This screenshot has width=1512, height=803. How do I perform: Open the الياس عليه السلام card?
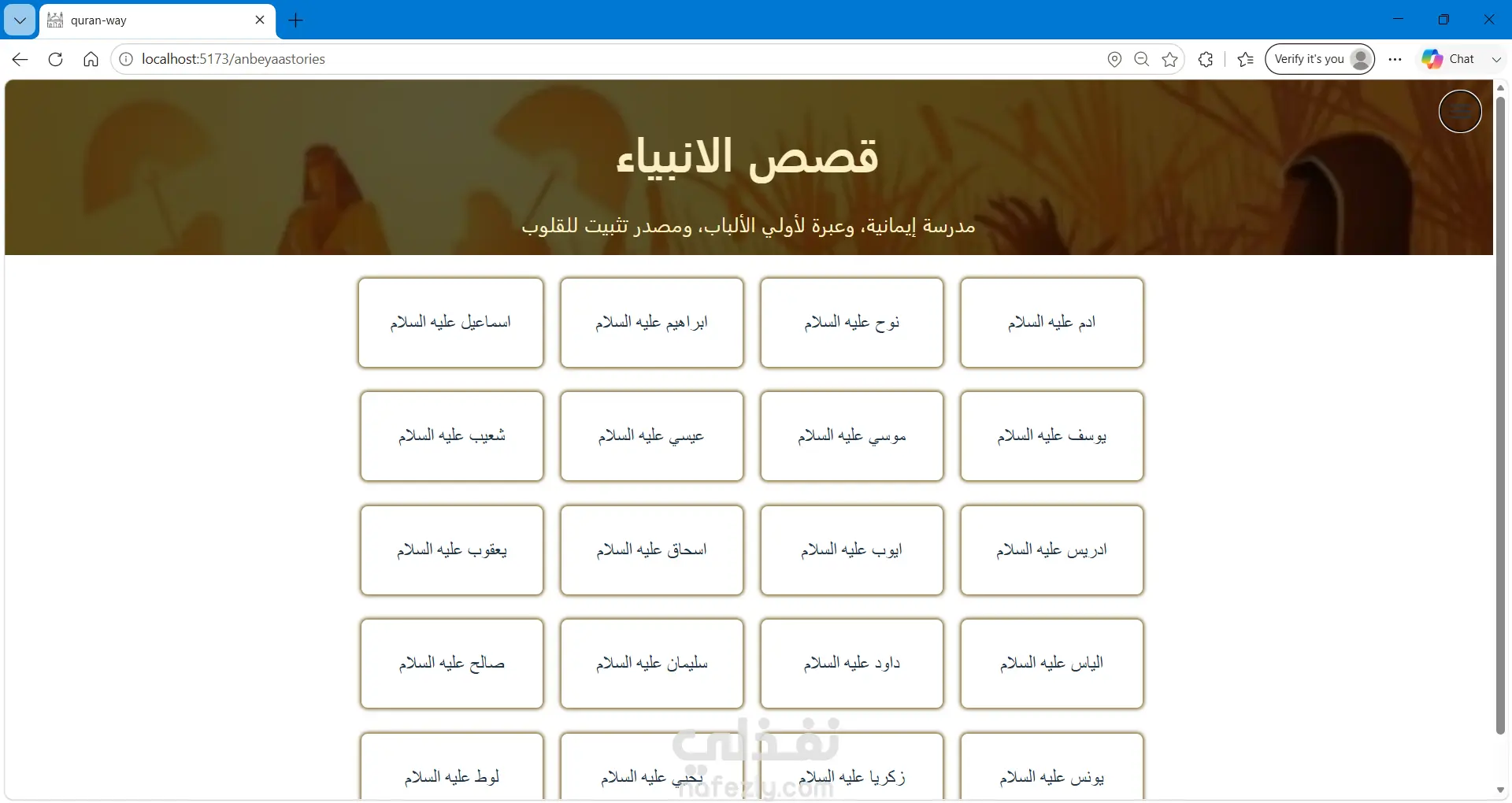coord(1051,664)
